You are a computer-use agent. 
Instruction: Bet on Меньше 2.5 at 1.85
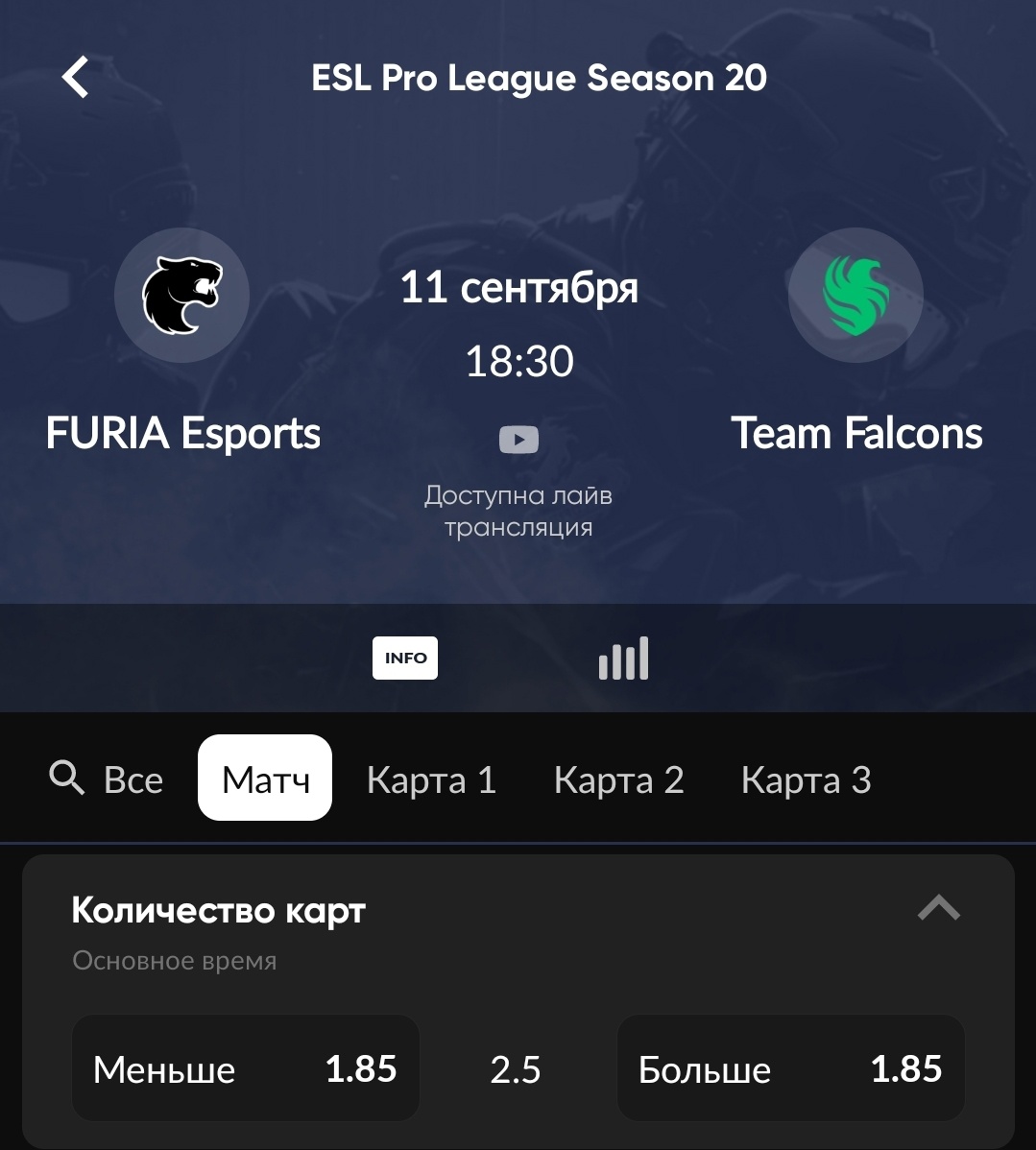pyautogui.click(x=246, y=1068)
